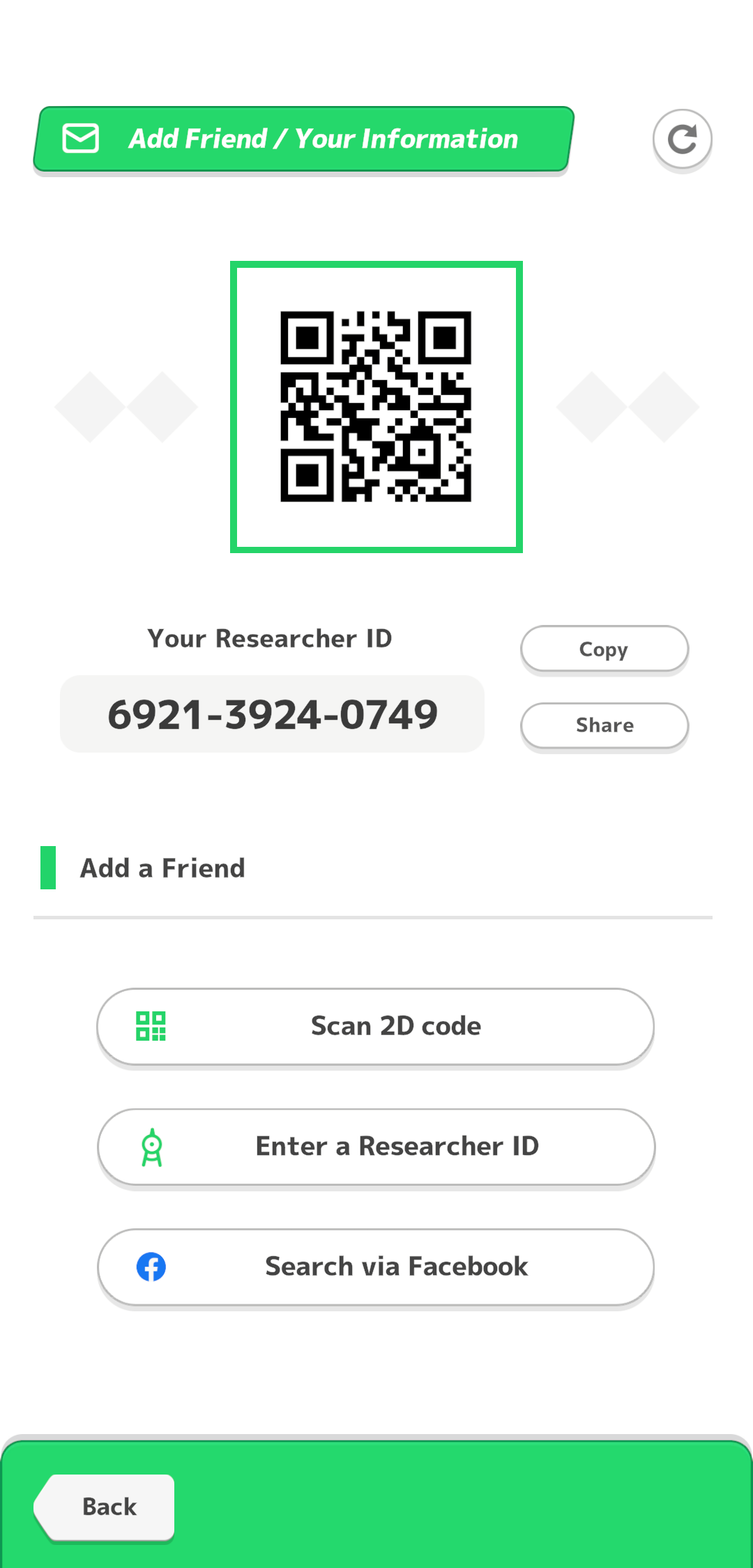Viewport: 753px width, 1568px height.
Task: Copy your Researcher ID
Action: (604, 649)
